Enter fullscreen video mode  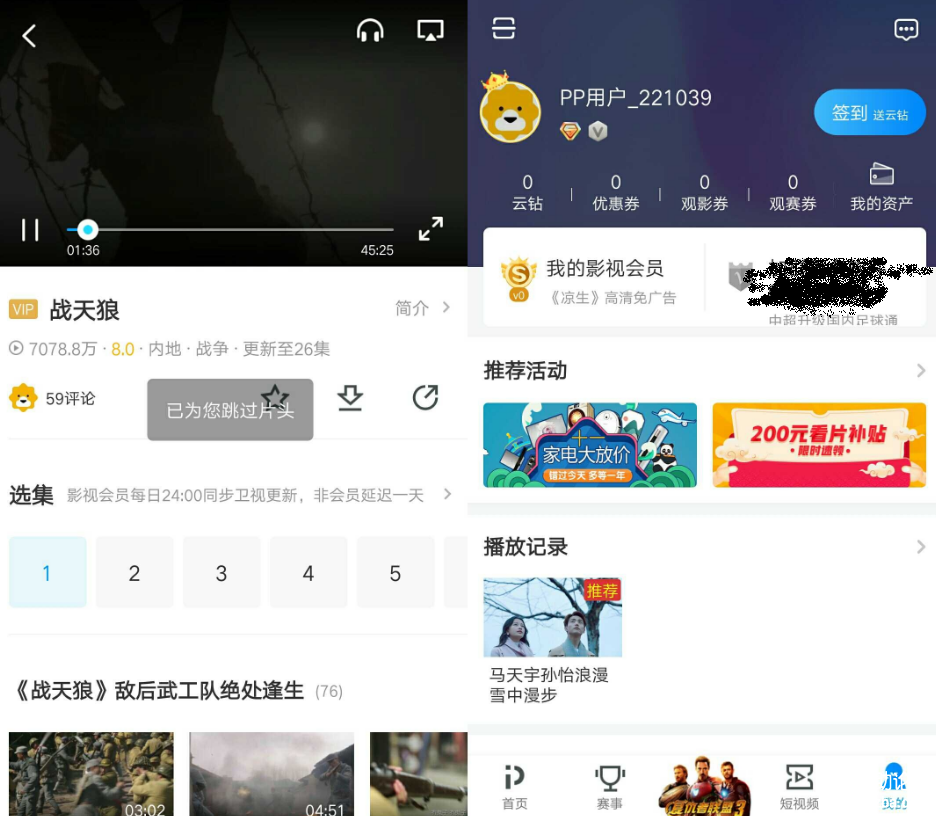[430, 229]
